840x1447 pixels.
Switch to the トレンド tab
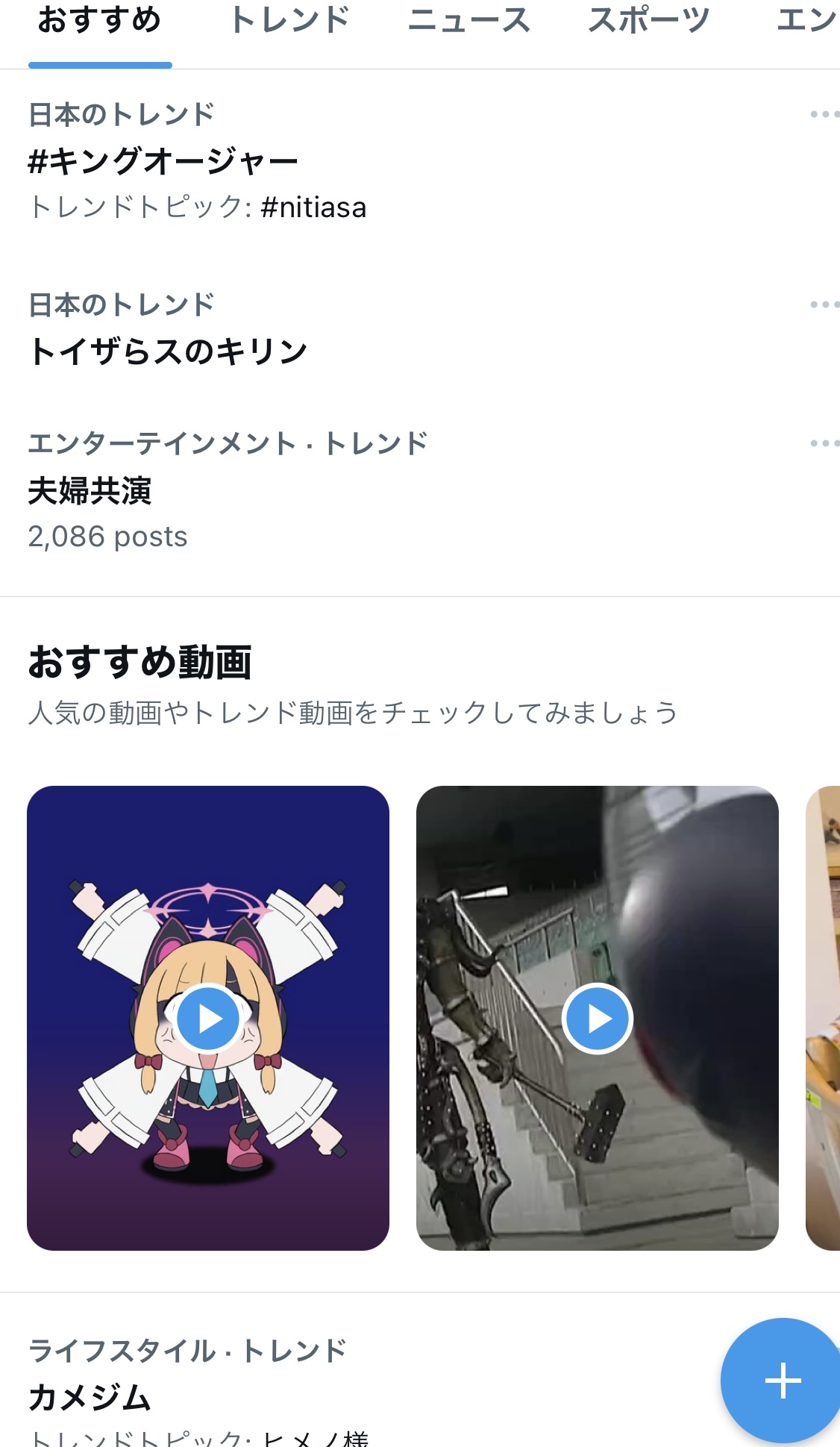pos(289,21)
